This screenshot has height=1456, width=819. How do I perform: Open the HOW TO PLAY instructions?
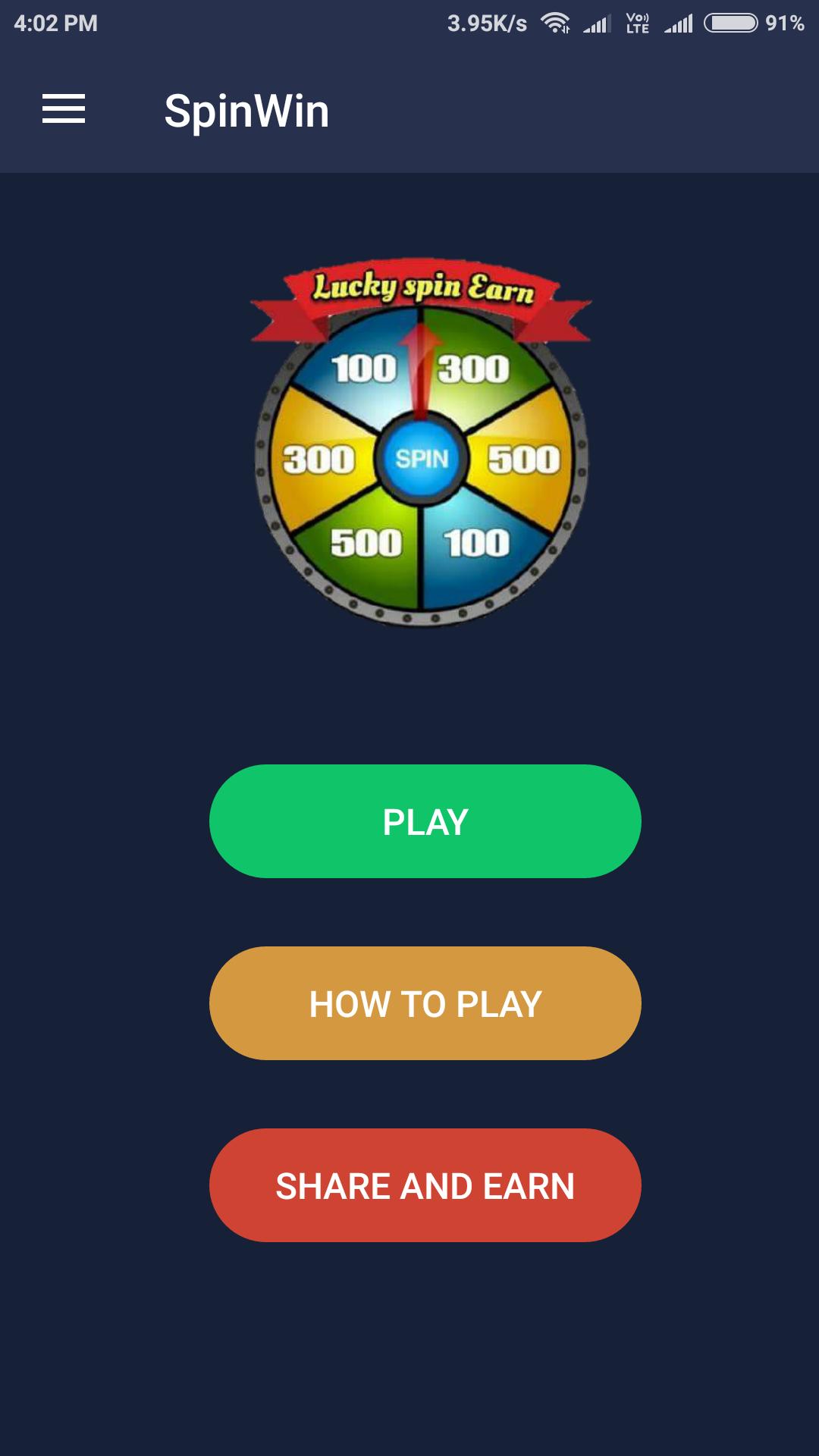point(425,1003)
